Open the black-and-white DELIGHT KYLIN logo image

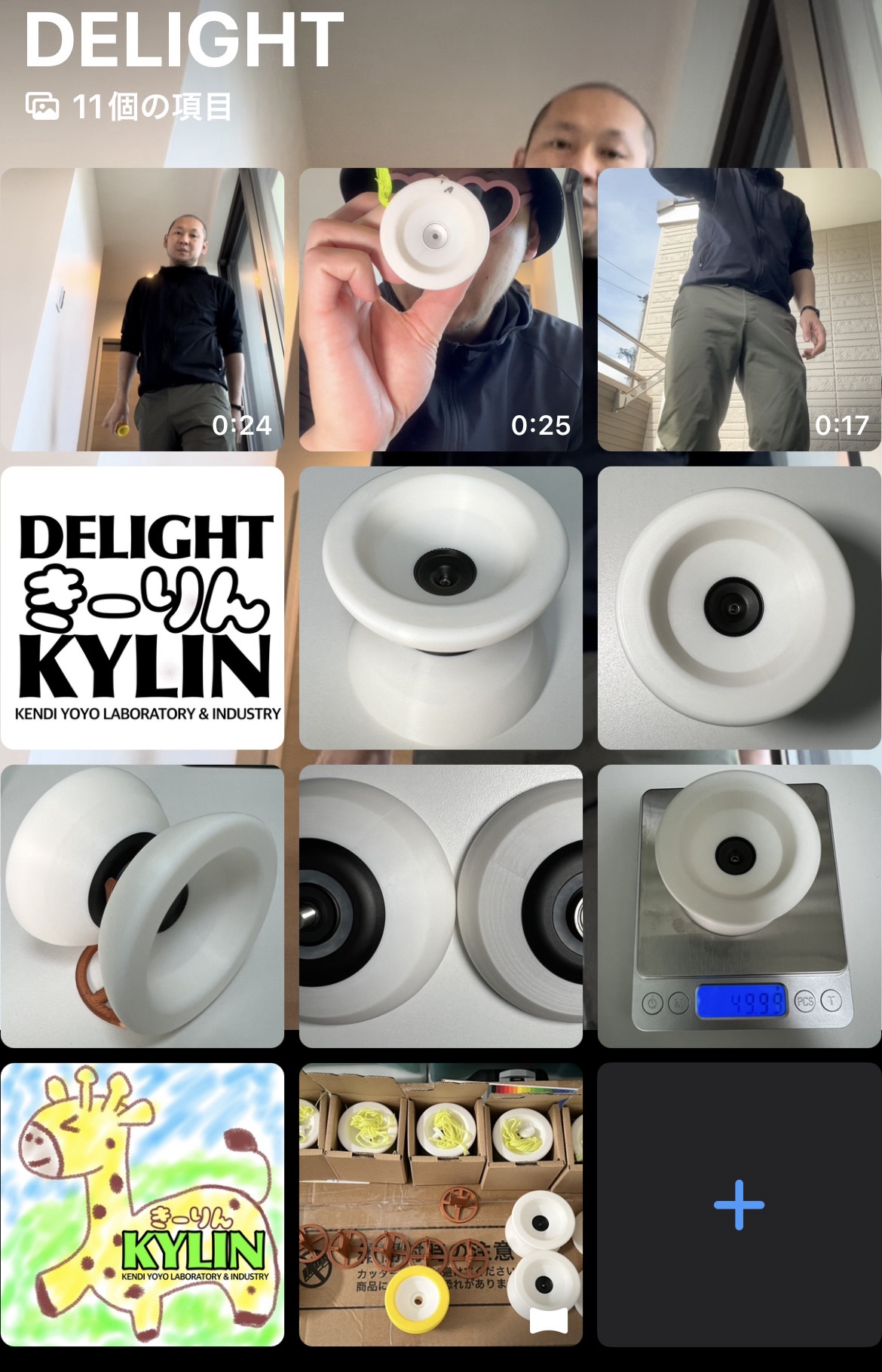pyautogui.click(x=142, y=607)
